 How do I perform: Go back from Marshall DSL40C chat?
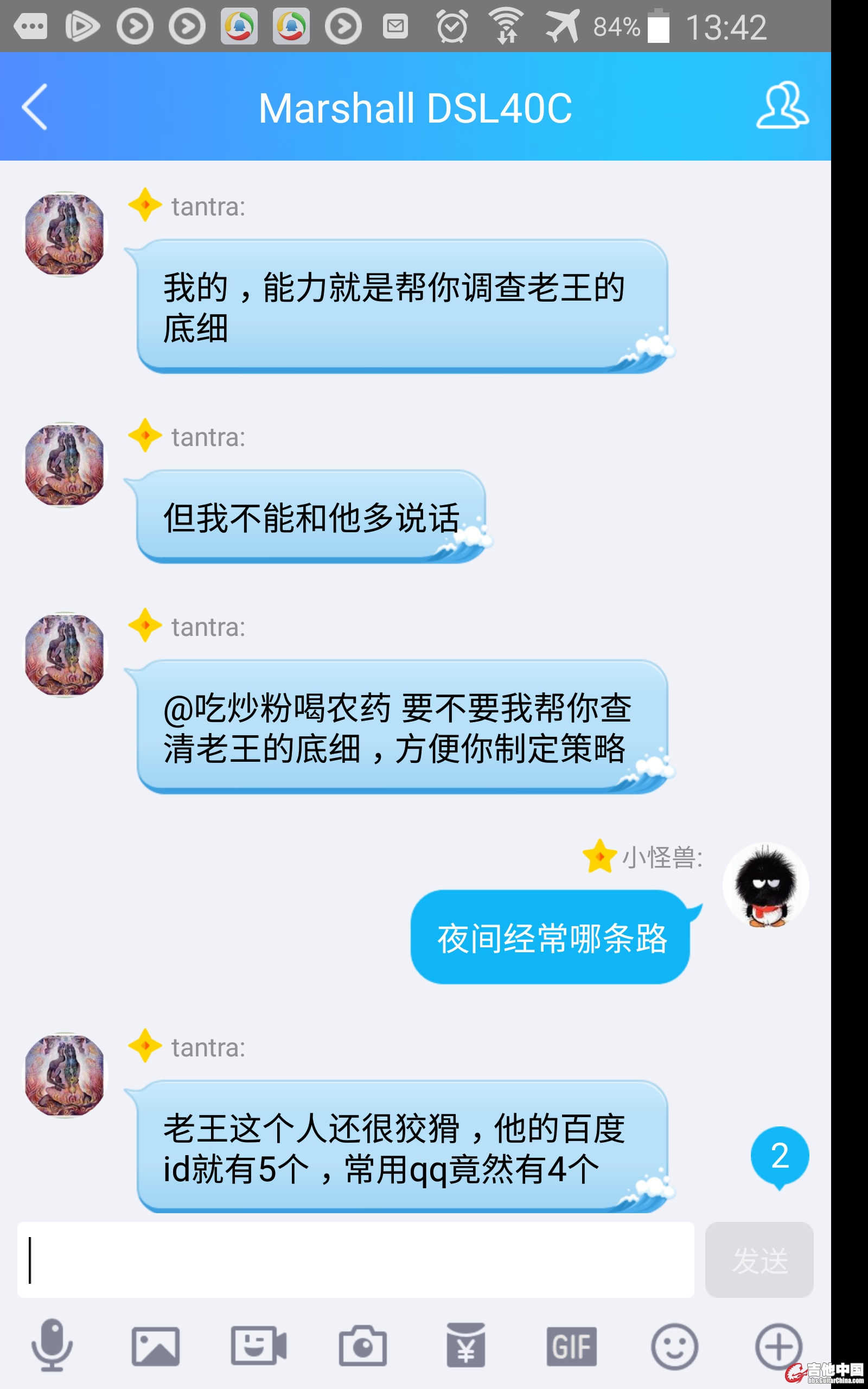[x=34, y=107]
